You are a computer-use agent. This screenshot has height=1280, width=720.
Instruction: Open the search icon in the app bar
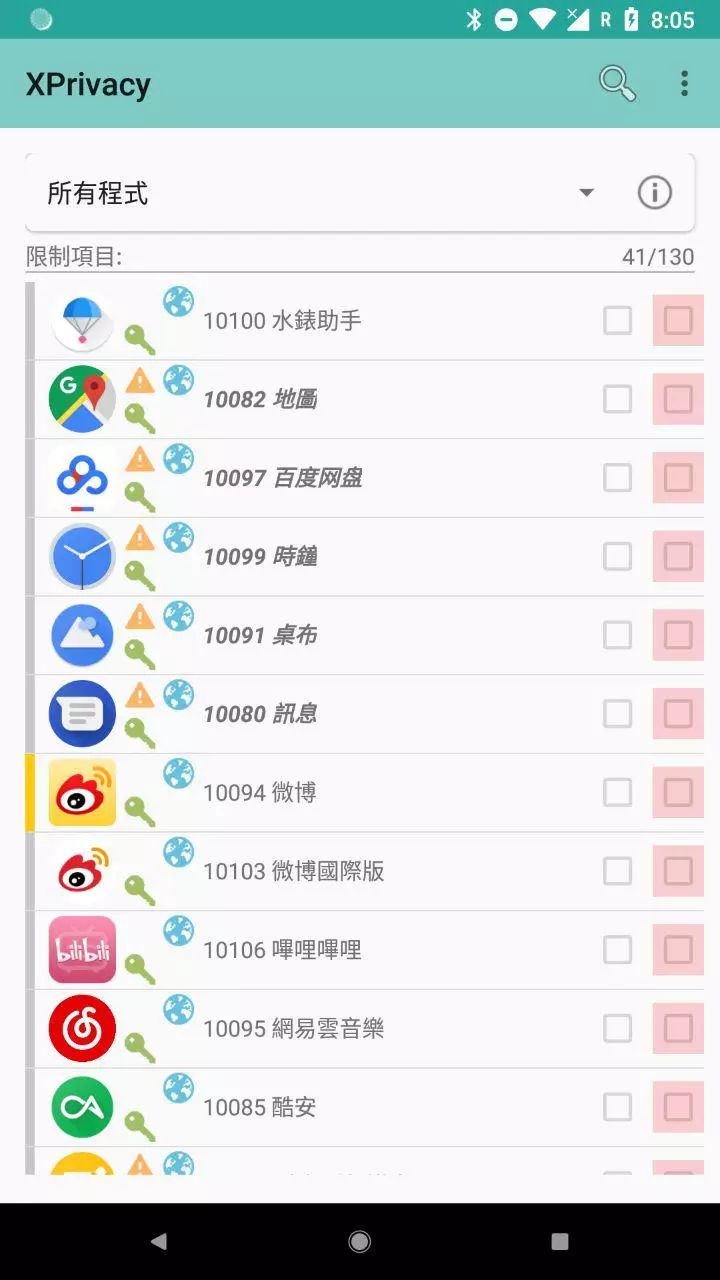pyautogui.click(x=617, y=83)
